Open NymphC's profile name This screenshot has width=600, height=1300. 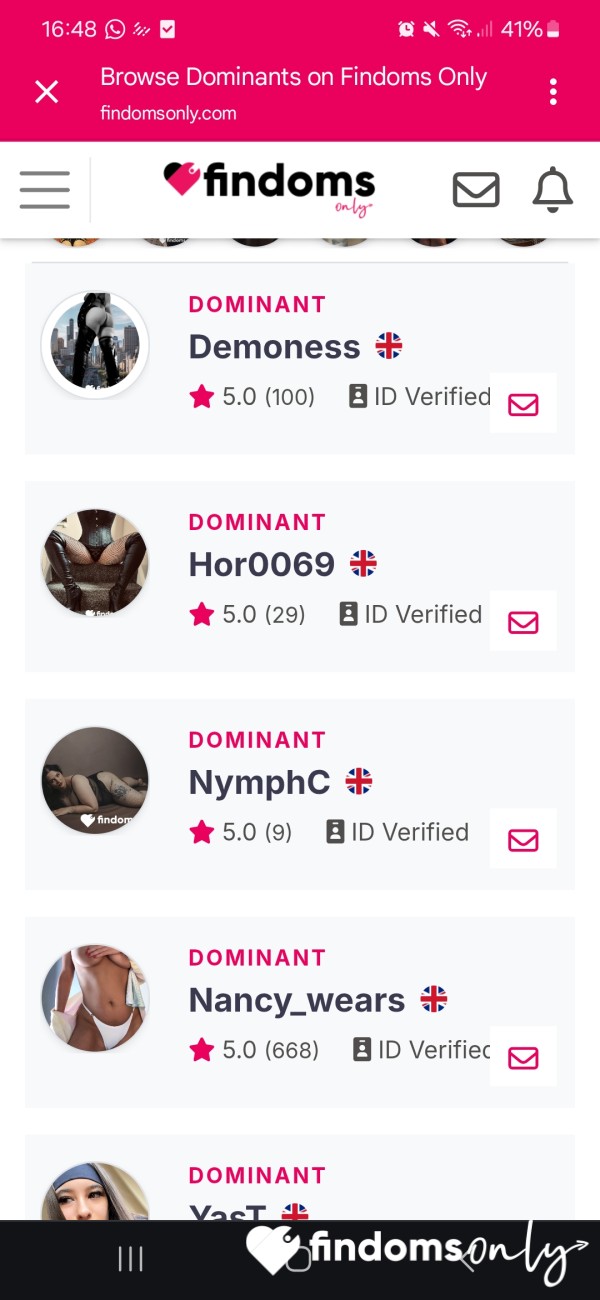coord(260,782)
